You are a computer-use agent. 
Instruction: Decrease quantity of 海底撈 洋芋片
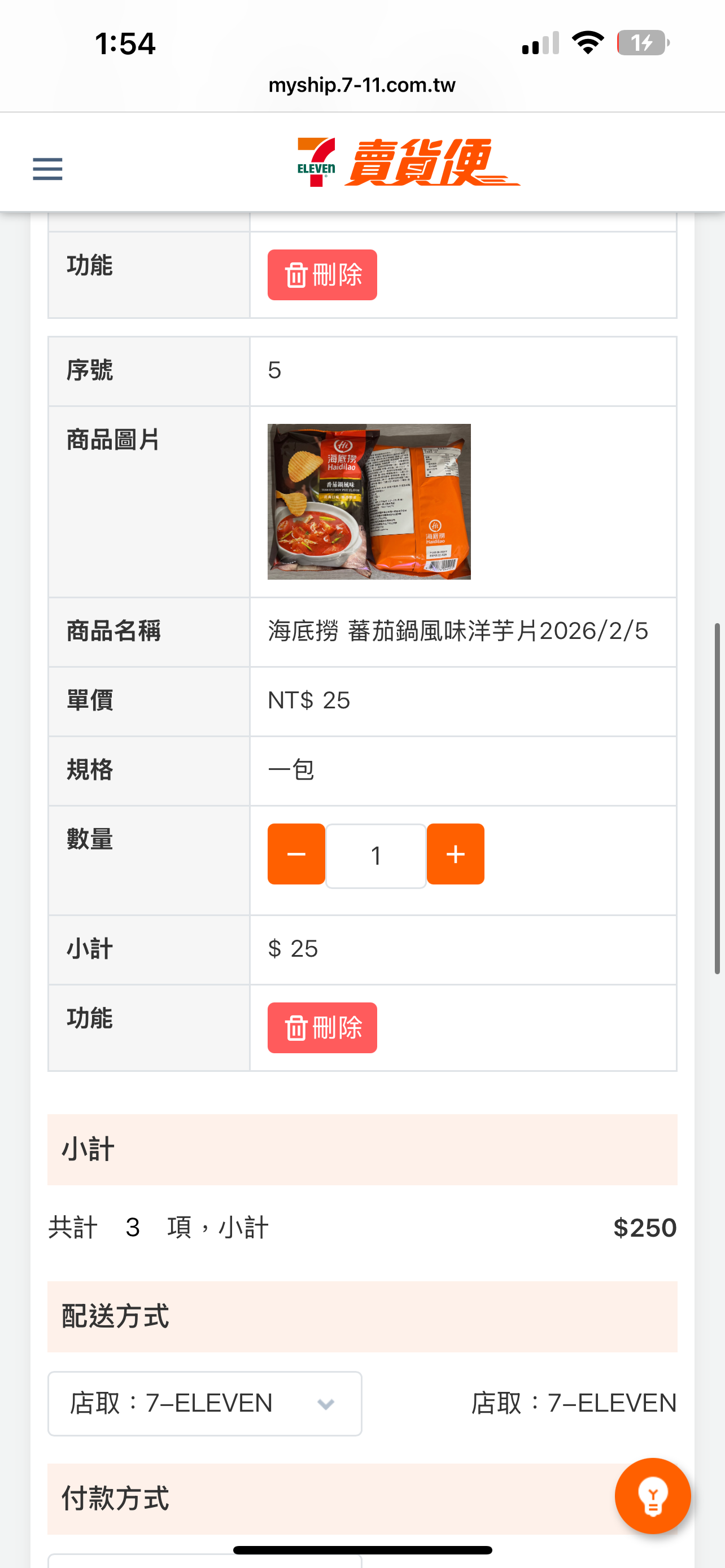296,854
